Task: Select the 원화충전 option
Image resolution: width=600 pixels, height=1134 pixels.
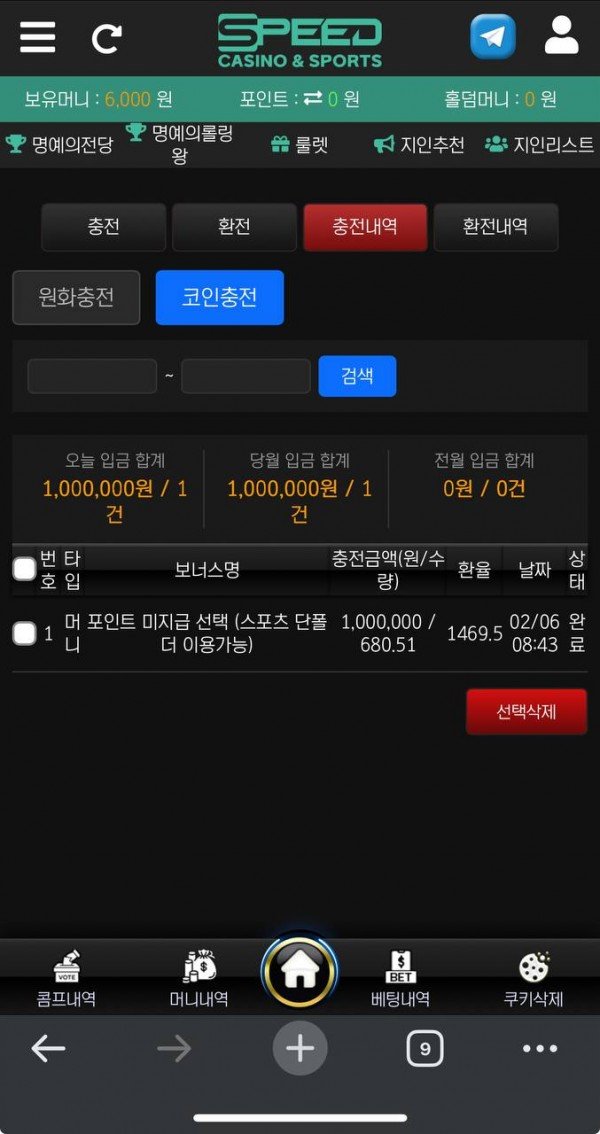Action: click(76, 298)
